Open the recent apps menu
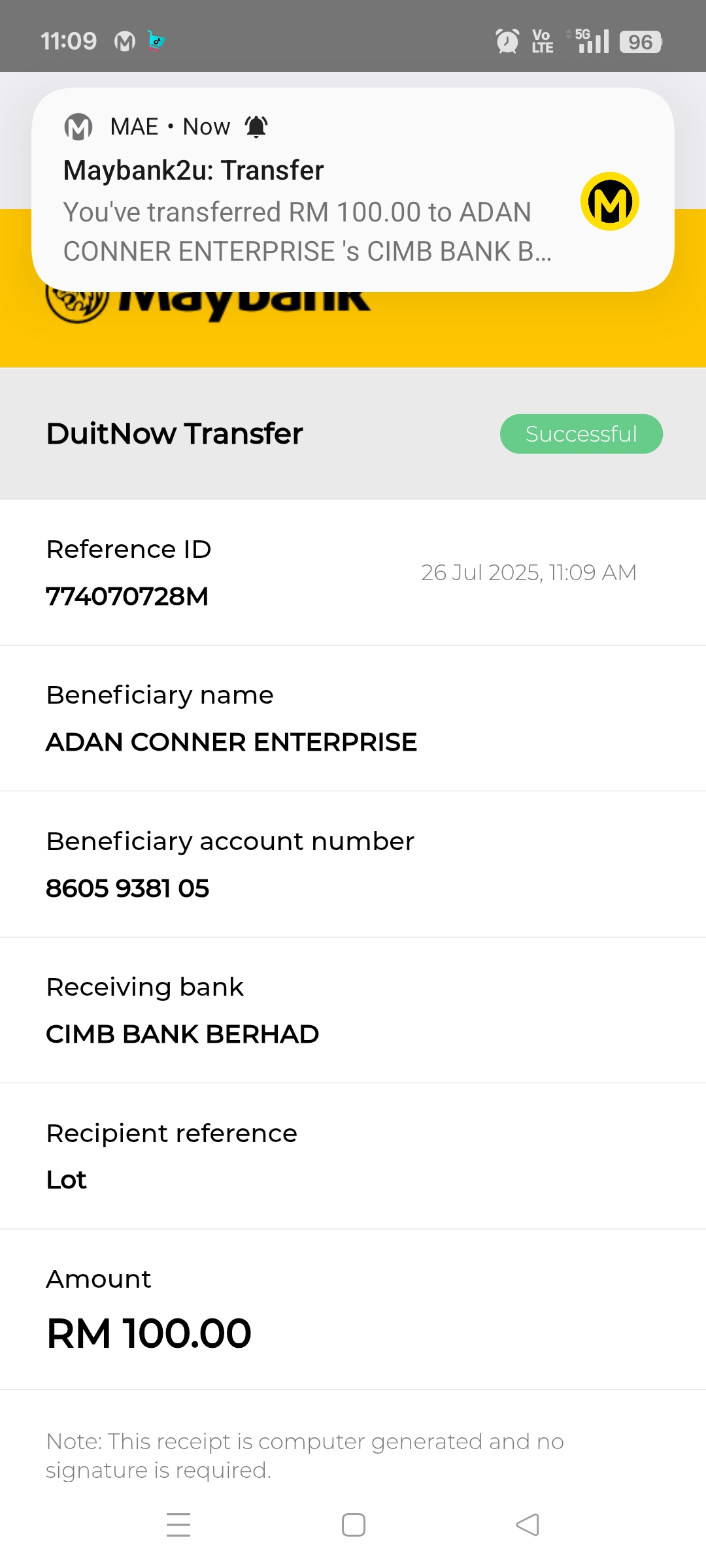 click(x=178, y=1525)
